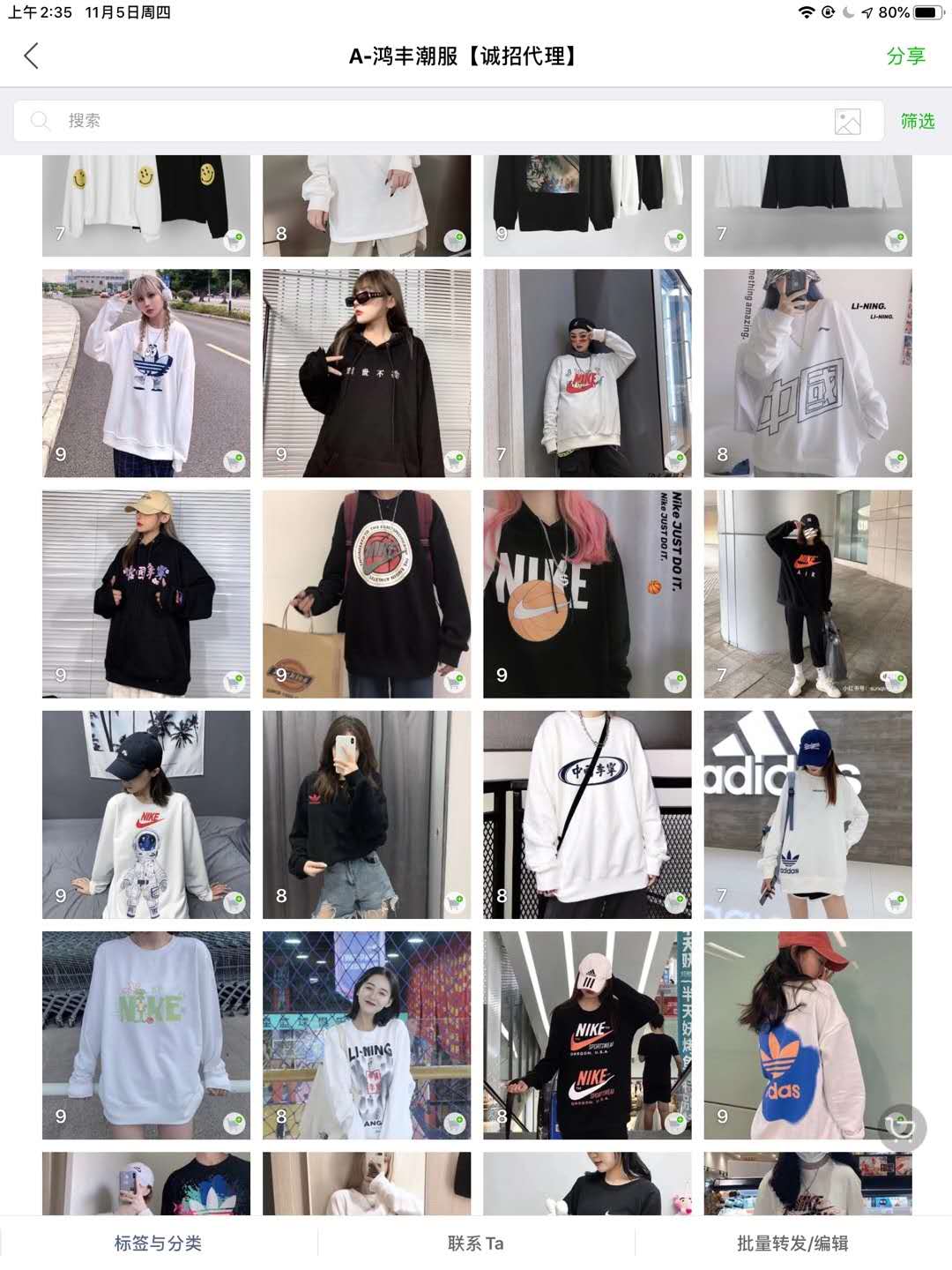Open the black hoodie with sunglasses girl
This screenshot has height=1270, width=952.
coord(367,373)
